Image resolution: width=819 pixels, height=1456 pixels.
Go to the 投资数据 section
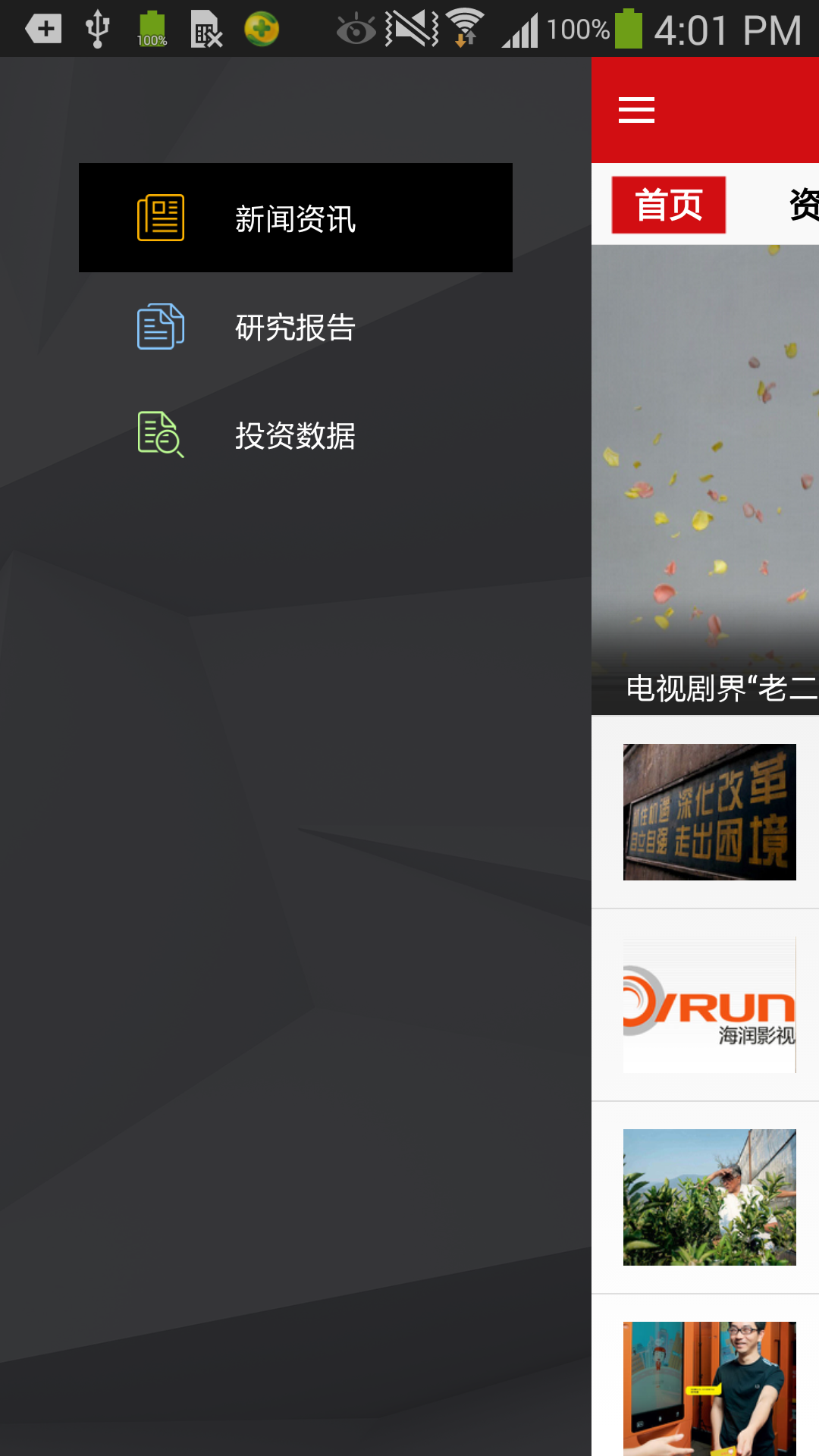pos(295,435)
